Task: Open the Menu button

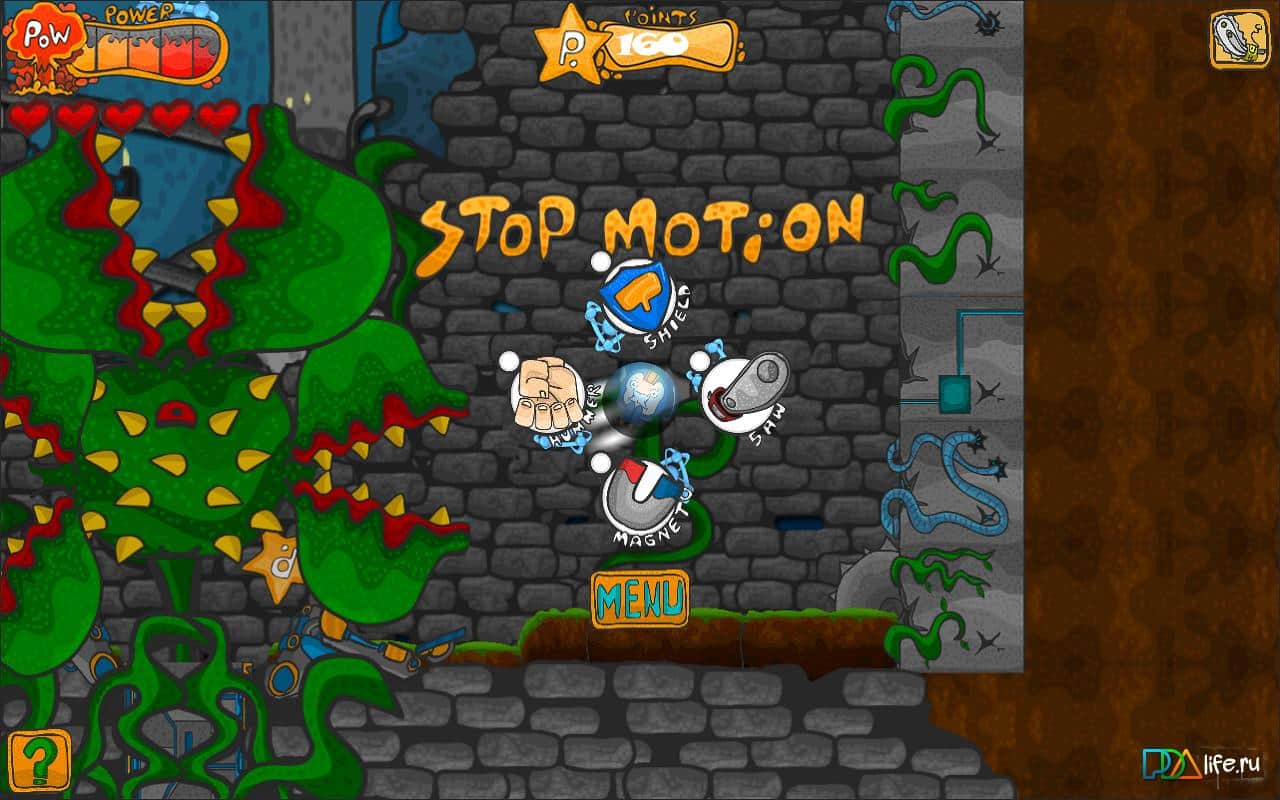Action: pyautogui.click(x=640, y=598)
